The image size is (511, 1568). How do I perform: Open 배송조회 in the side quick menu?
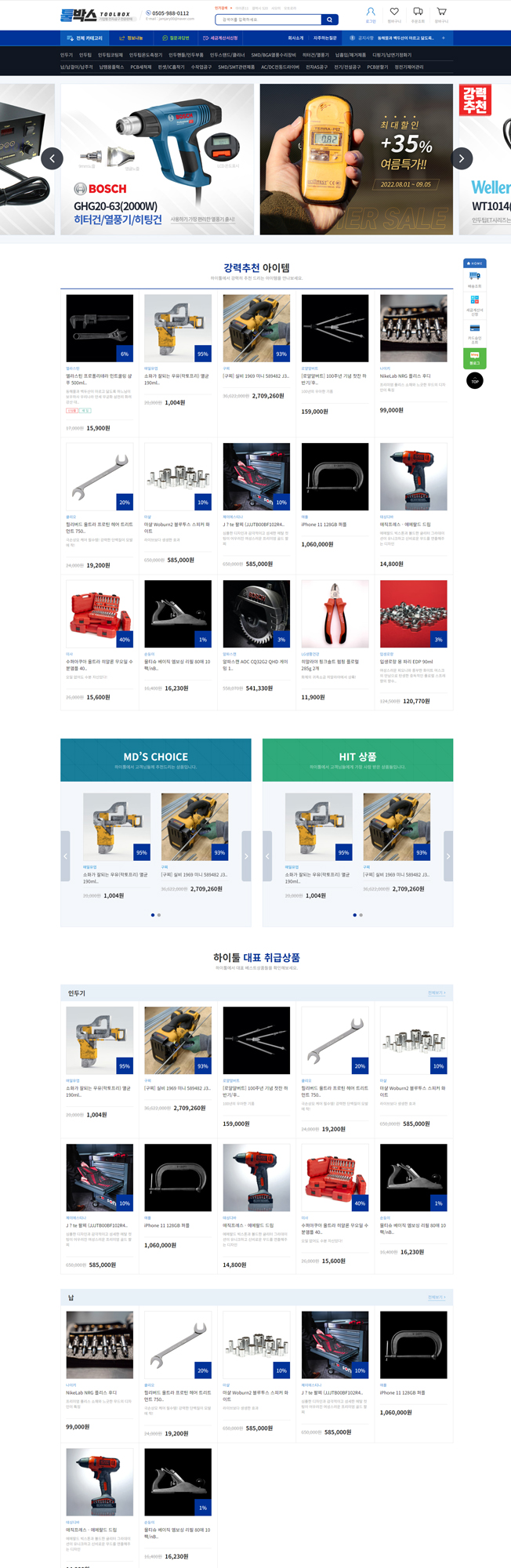tap(474, 279)
